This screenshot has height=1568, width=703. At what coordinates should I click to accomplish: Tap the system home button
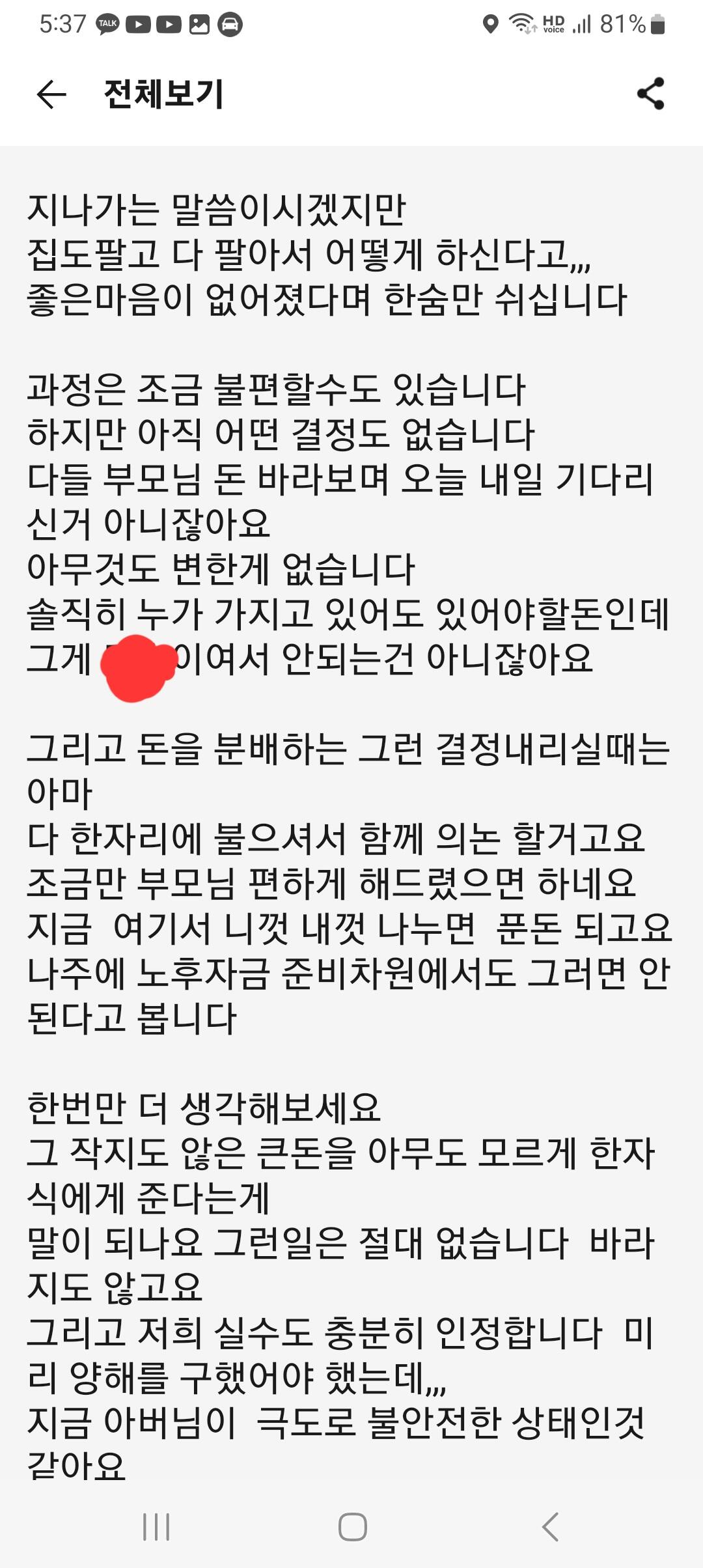(x=352, y=1526)
